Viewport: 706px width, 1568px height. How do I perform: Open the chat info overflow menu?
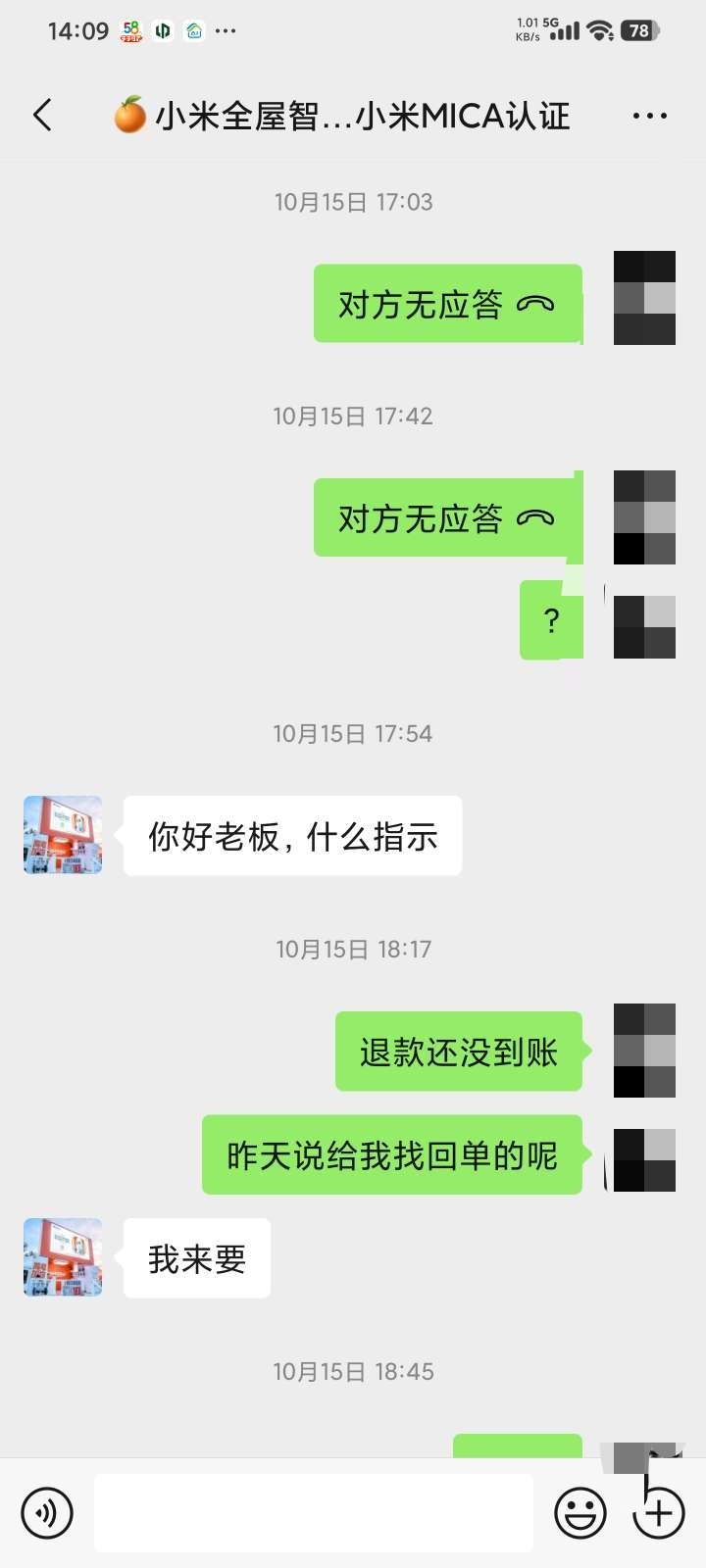pos(649,116)
